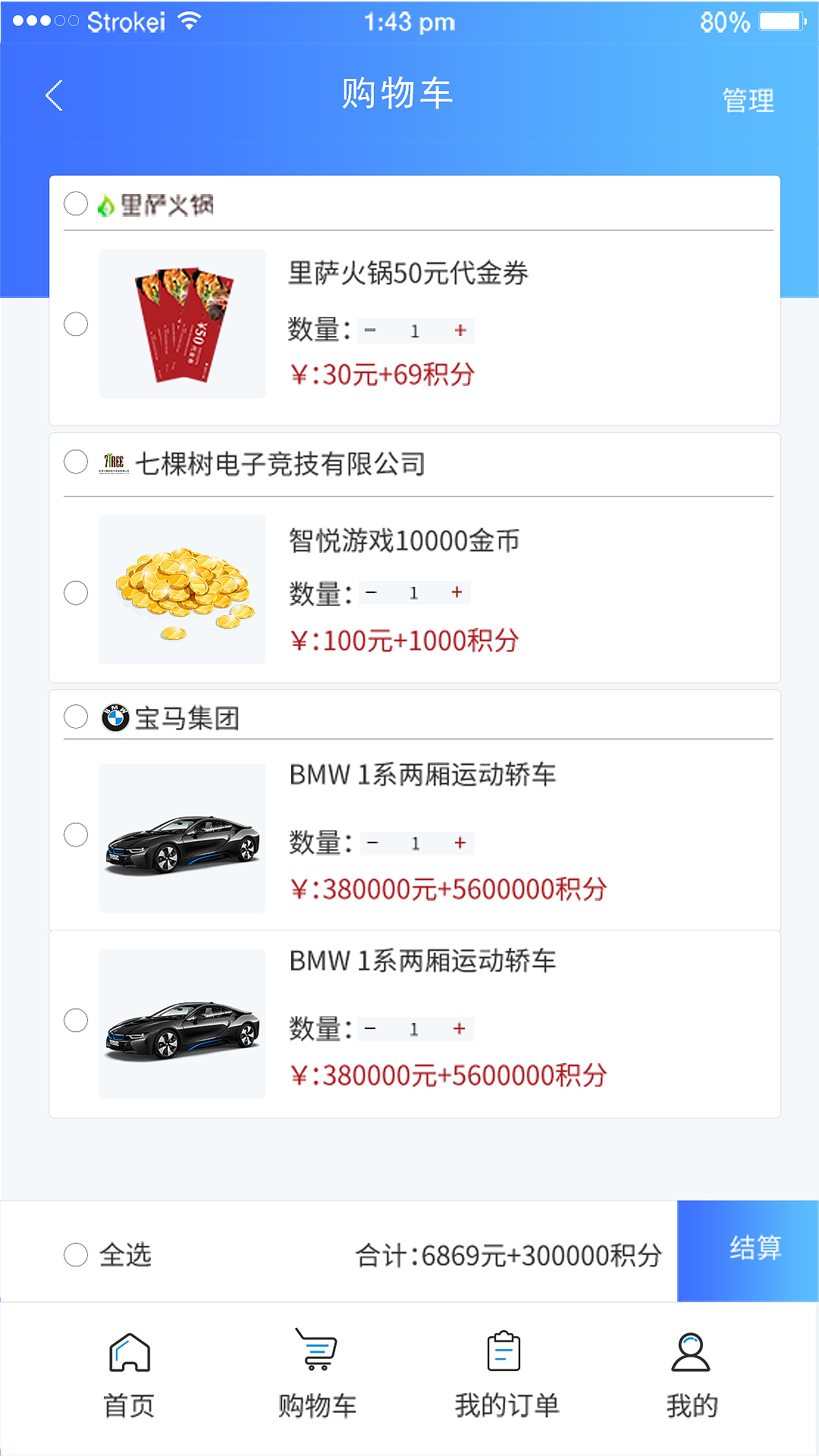
Task: Decrease quantity of 智悦游戏10000金币
Action: 372,592
